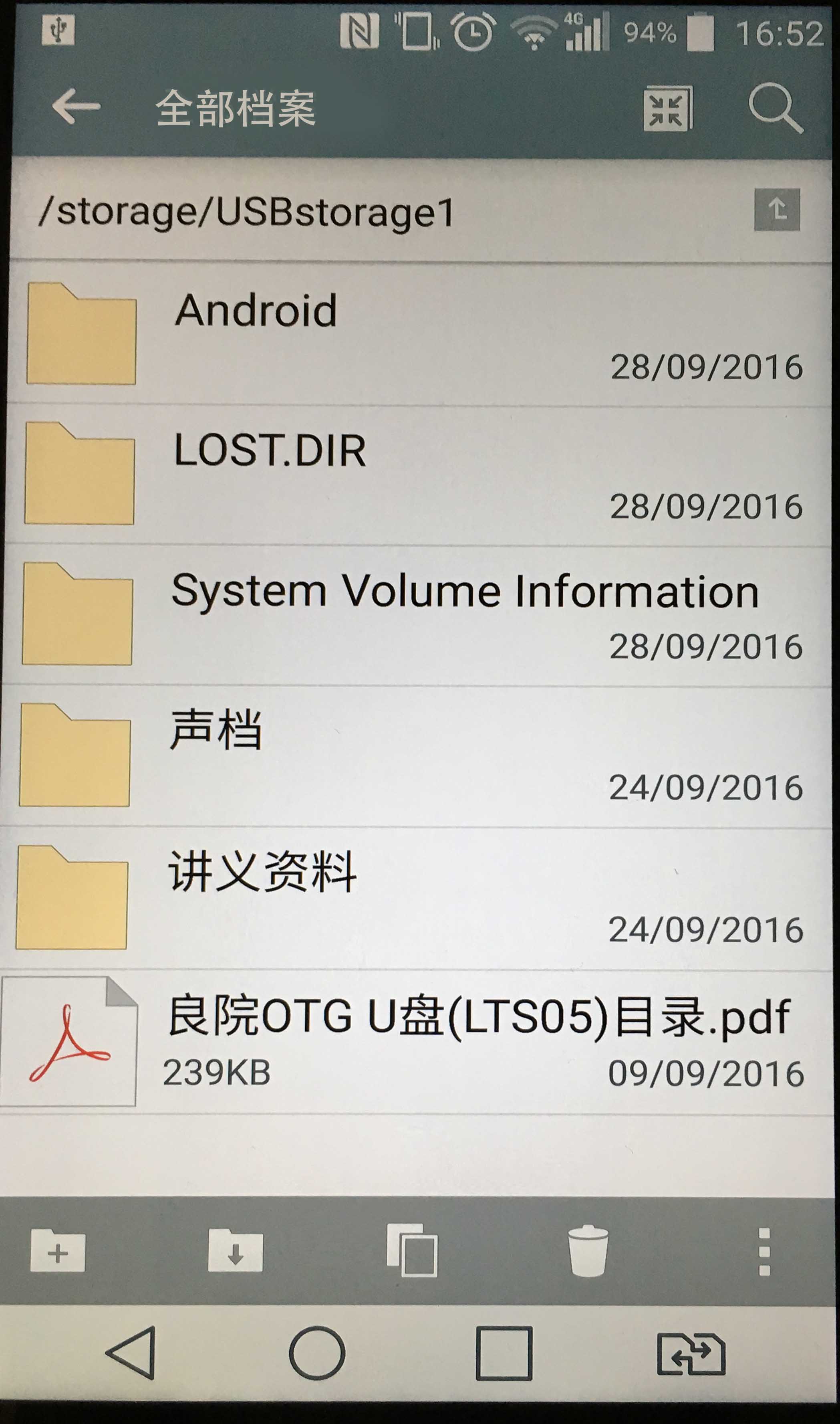Open the Android folder
This screenshot has height=1424, width=840.
click(419, 334)
